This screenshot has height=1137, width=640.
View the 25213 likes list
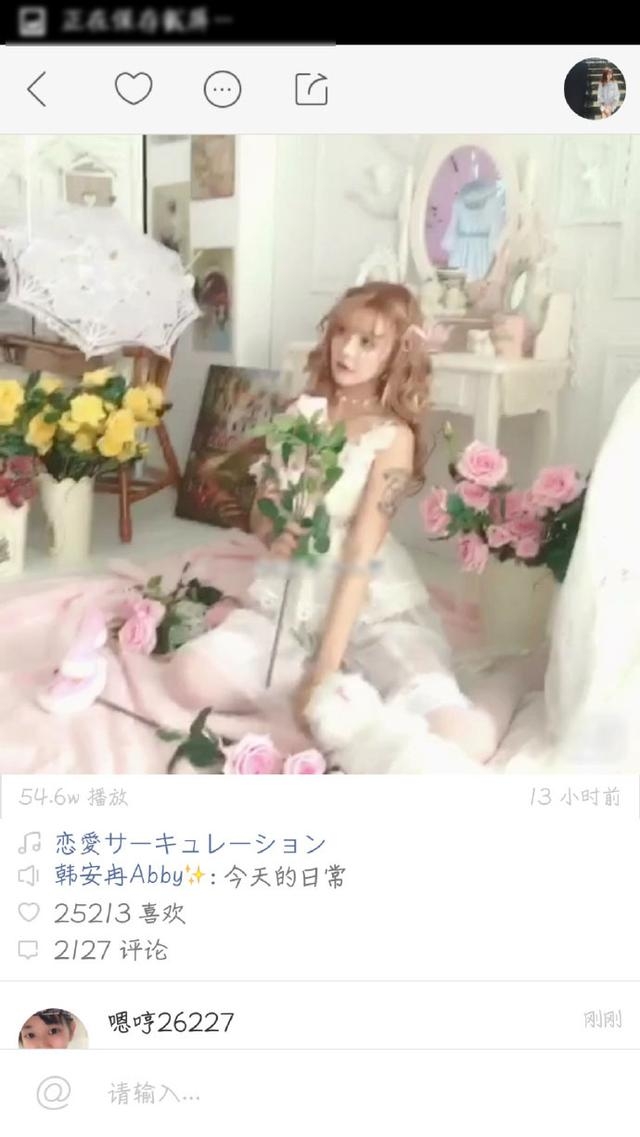pos(118,913)
